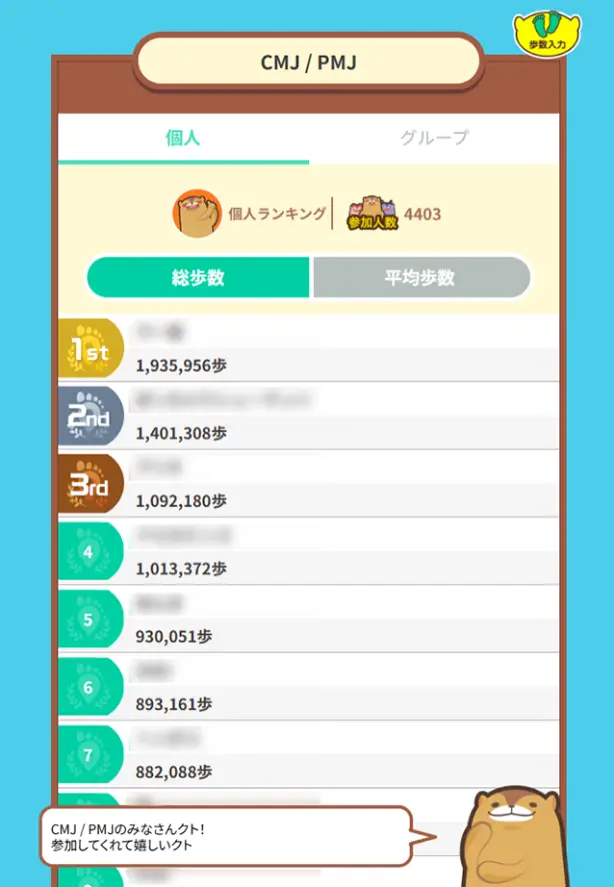Select the 個人 tab

[x=183, y=138]
